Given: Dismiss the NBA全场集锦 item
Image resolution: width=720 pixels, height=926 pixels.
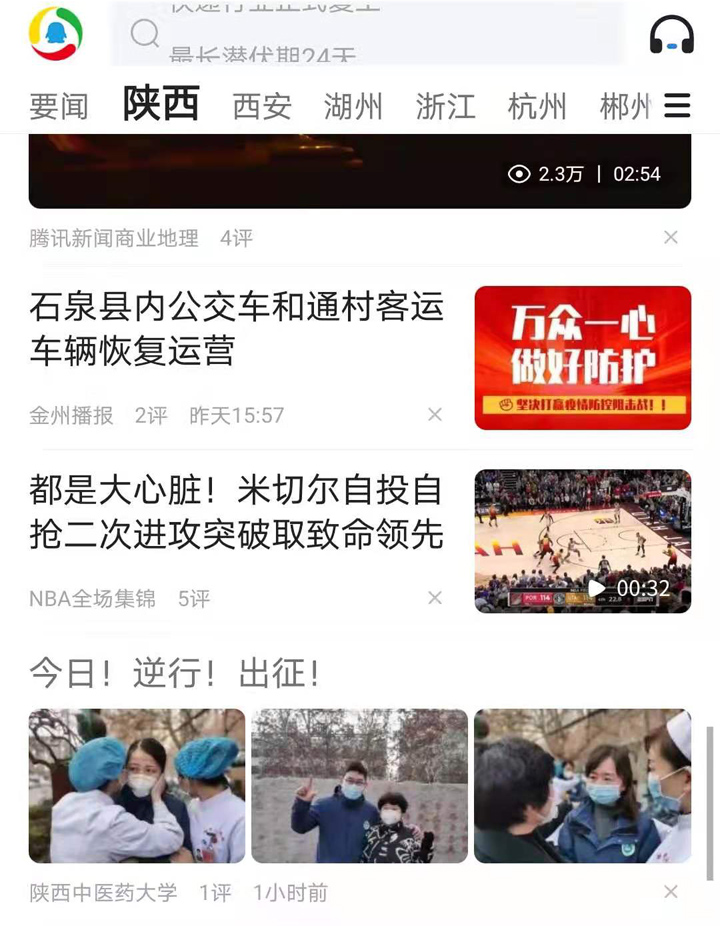Looking at the screenshot, I should pos(435,598).
